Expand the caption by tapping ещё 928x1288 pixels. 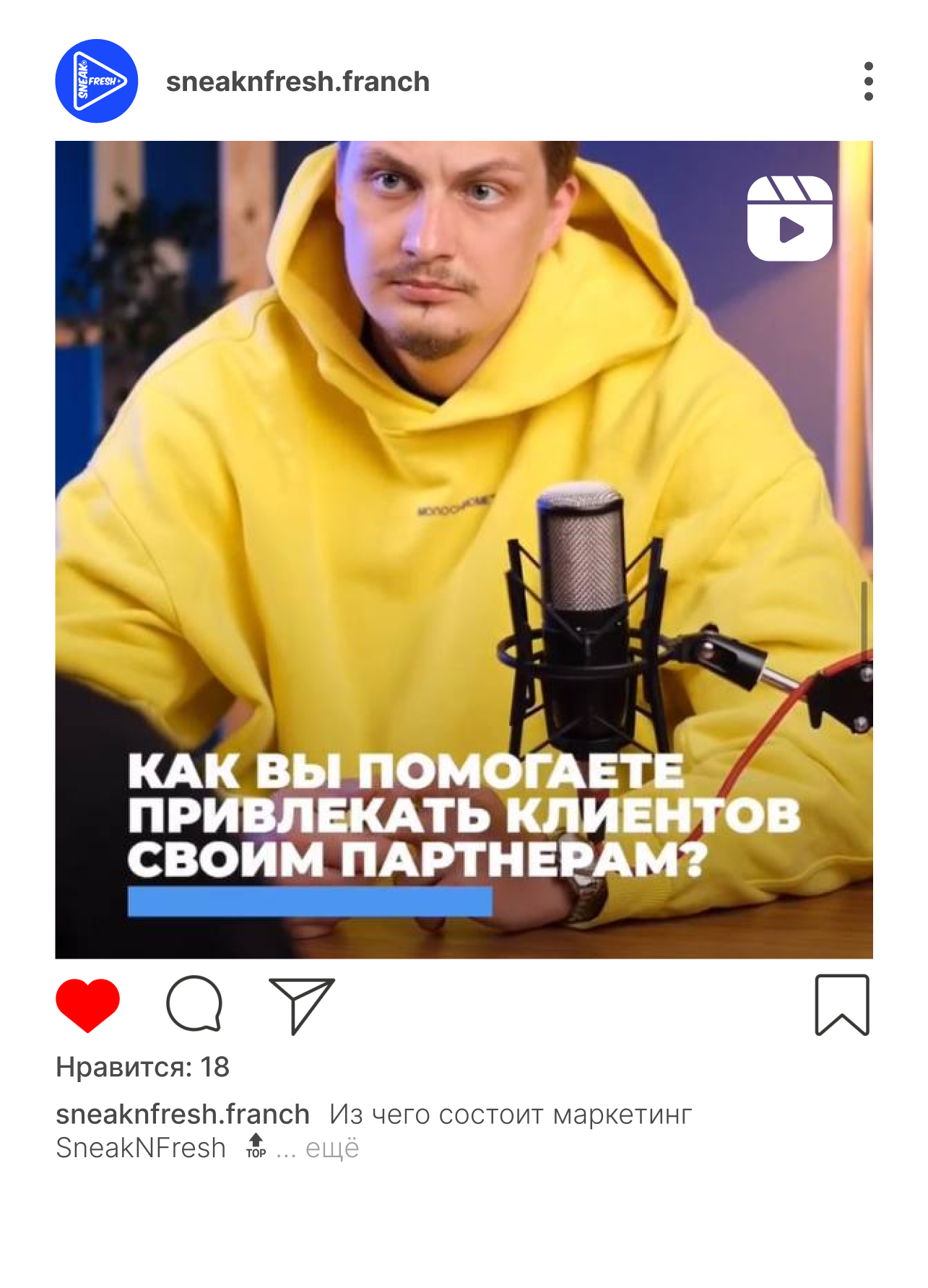coord(332,1148)
